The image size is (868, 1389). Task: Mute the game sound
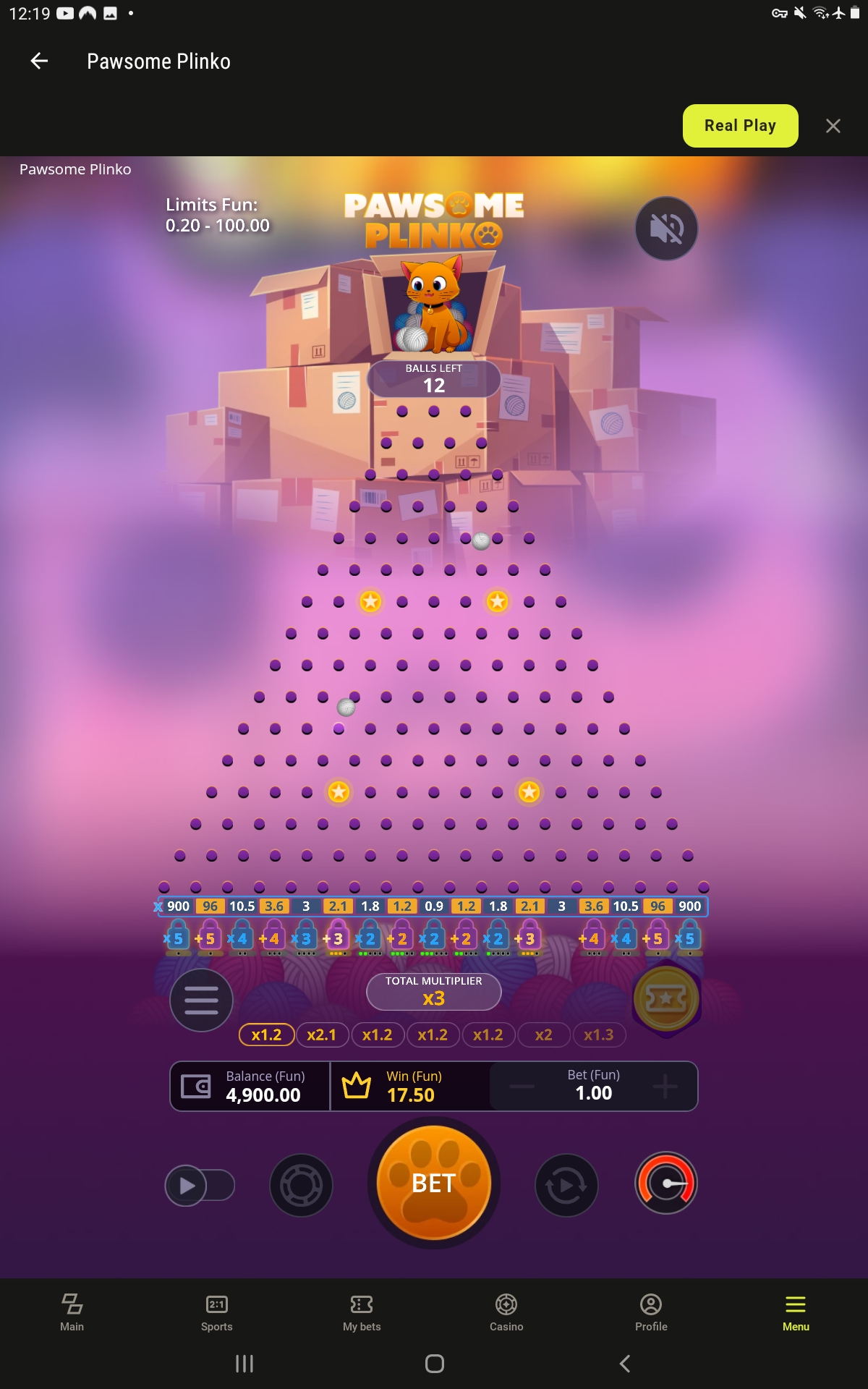pos(666,228)
